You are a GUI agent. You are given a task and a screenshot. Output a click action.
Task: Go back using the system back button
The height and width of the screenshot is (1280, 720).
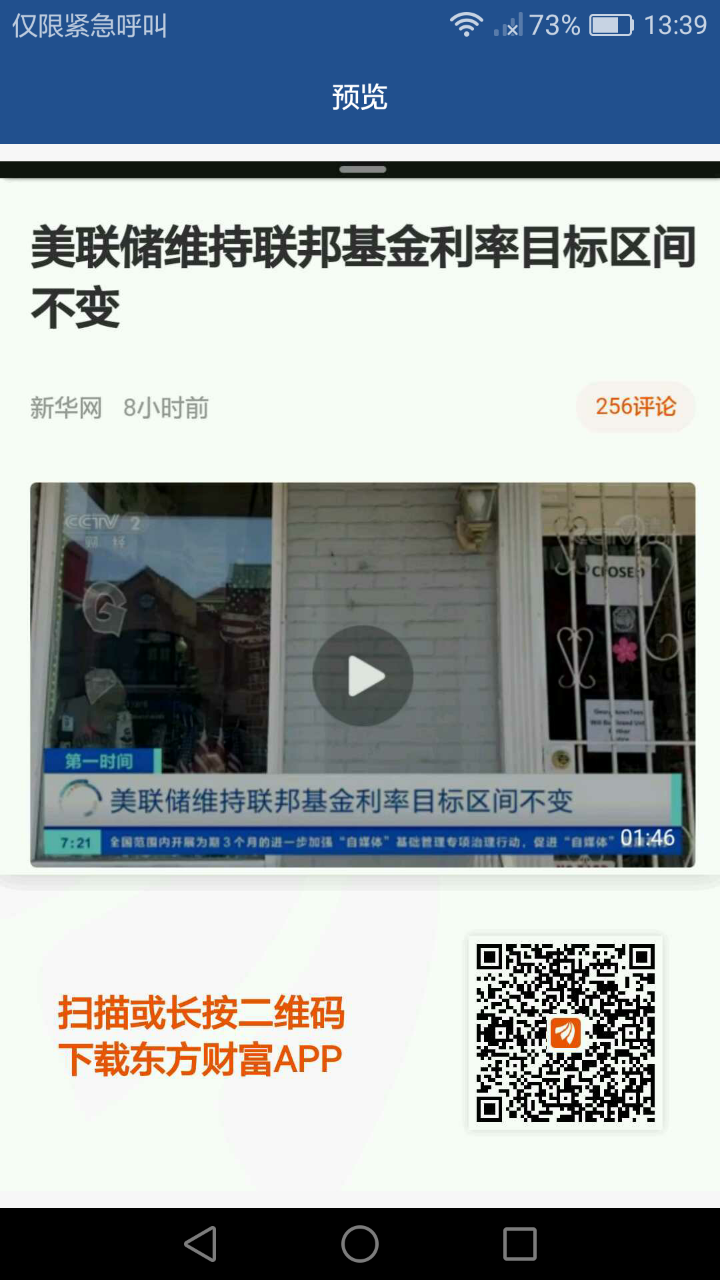[x=201, y=1244]
